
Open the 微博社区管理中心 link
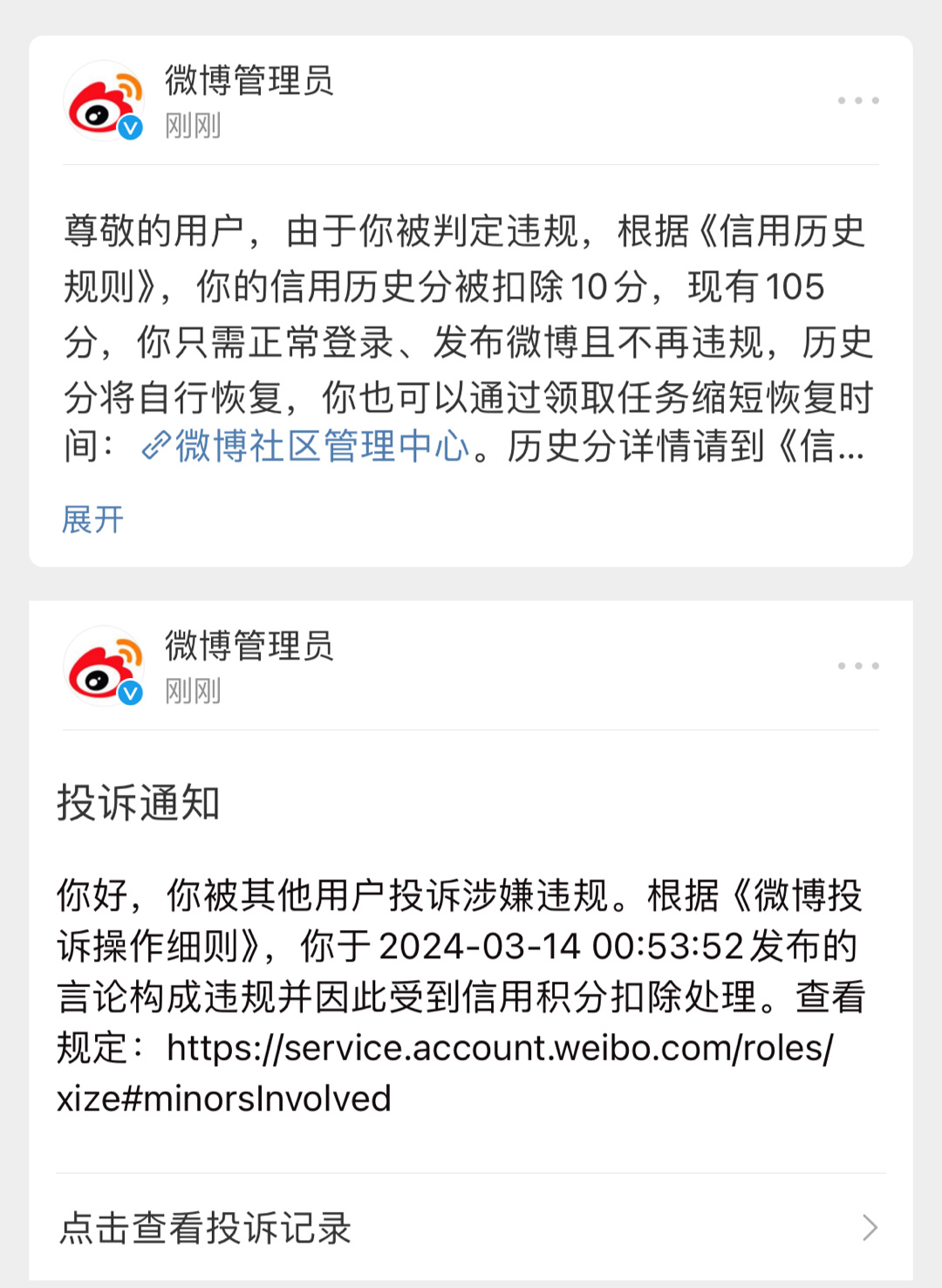(307, 447)
